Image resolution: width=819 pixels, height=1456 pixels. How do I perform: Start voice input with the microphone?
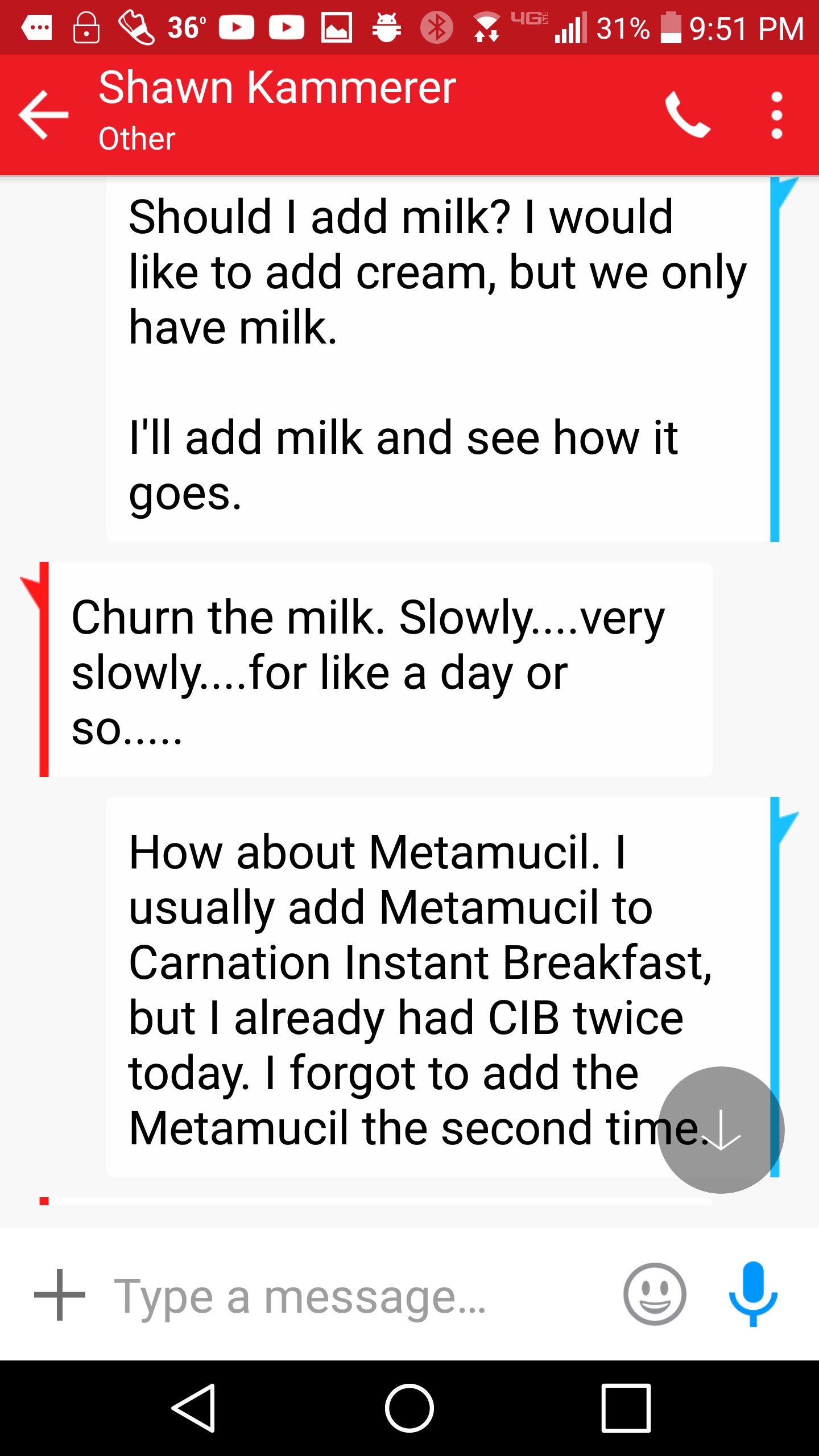tap(753, 1294)
